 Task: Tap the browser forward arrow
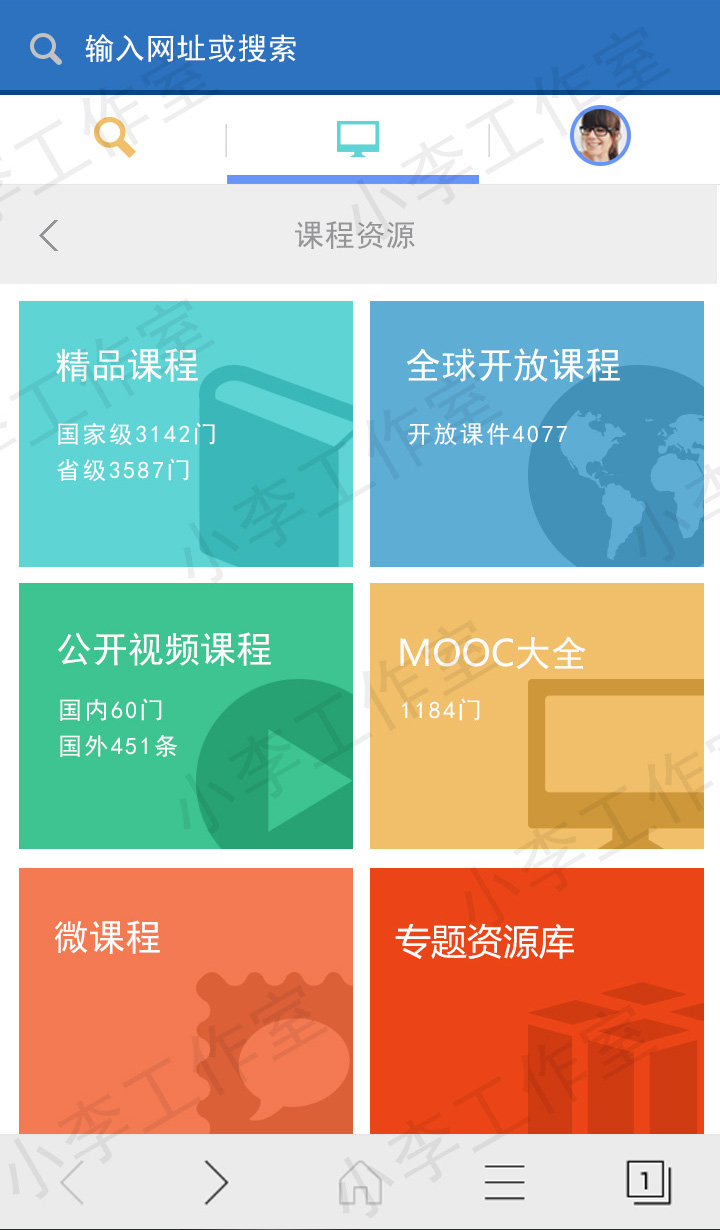(216, 1183)
